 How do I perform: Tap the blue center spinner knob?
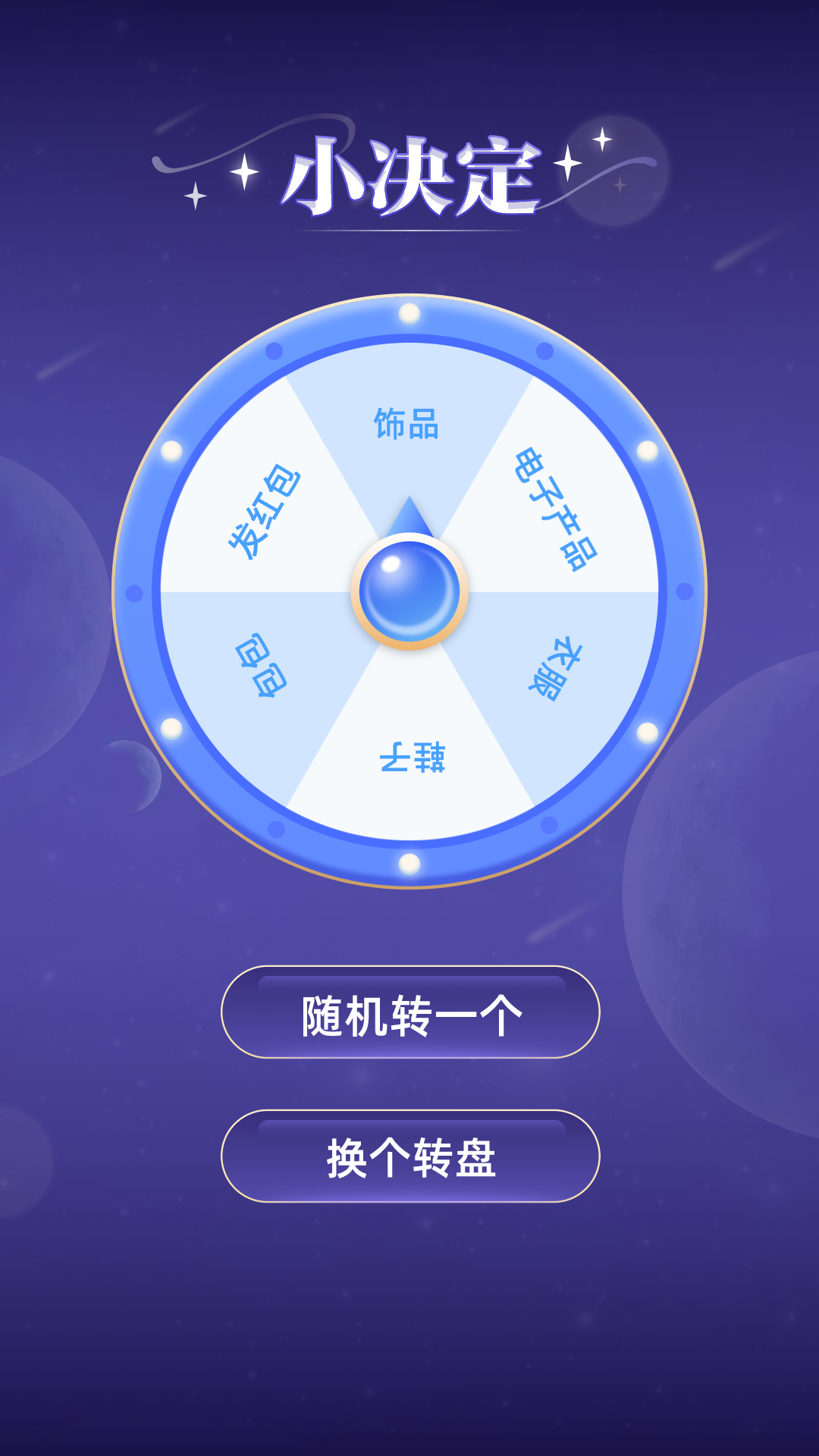[409, 591]
